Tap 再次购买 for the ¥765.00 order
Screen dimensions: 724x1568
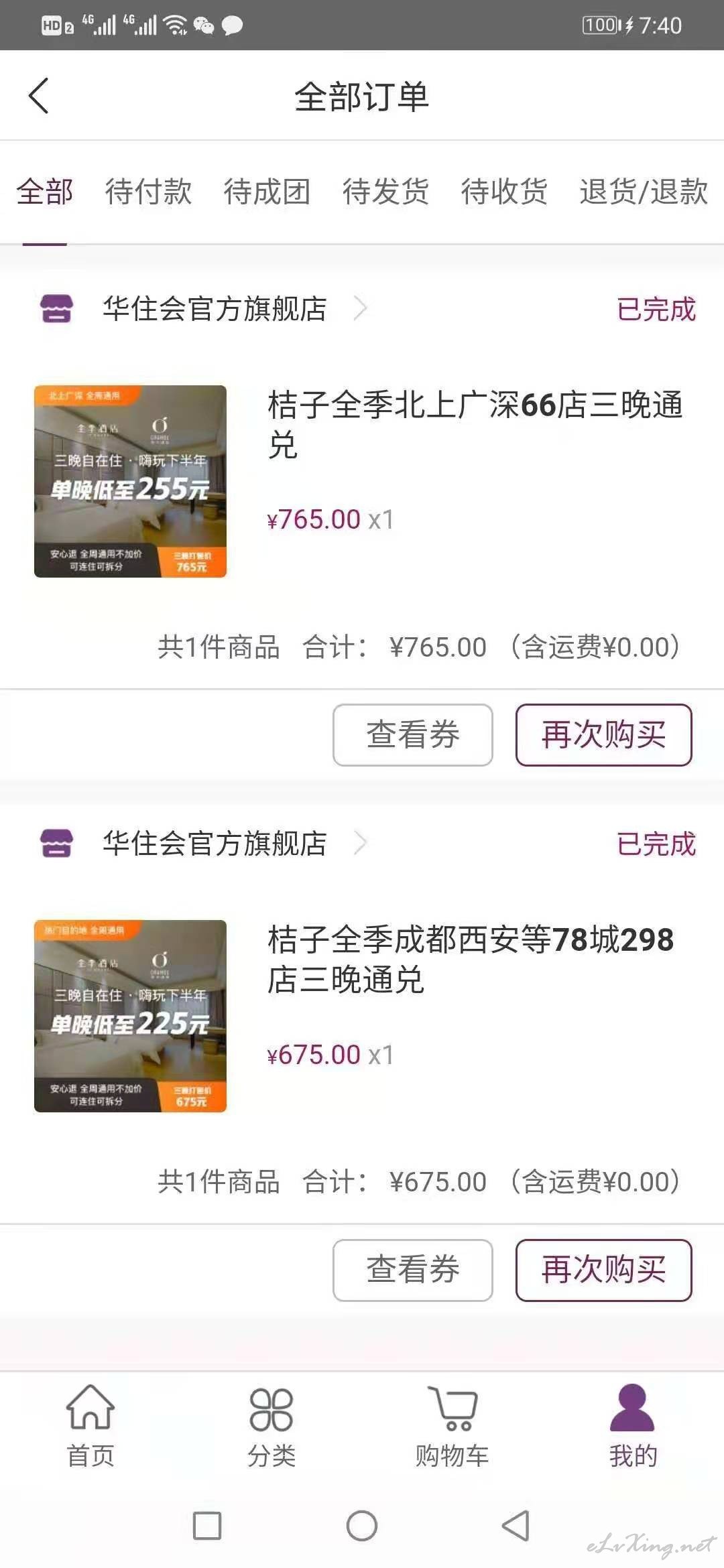pos(603,734)
